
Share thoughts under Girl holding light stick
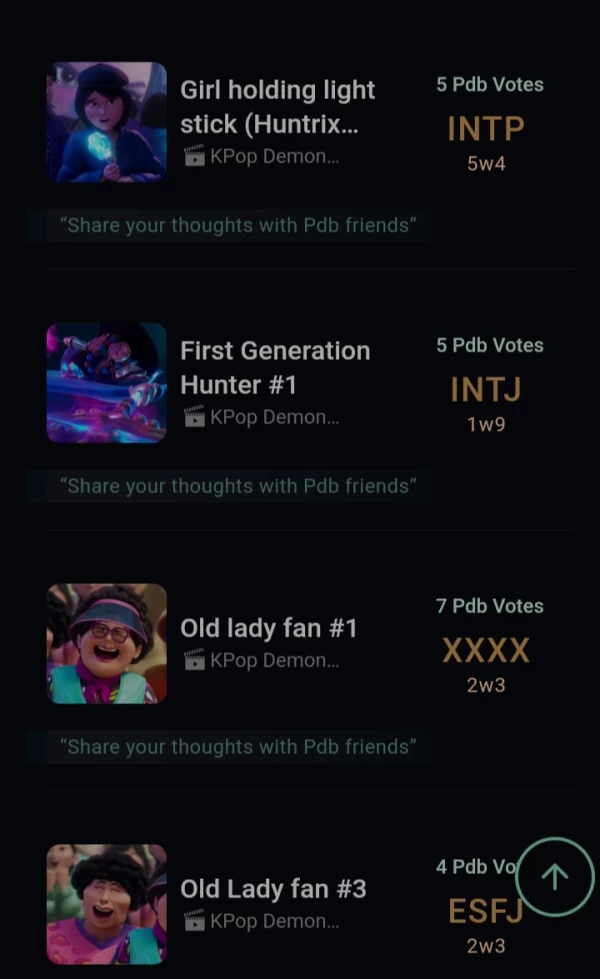[238, 225]
